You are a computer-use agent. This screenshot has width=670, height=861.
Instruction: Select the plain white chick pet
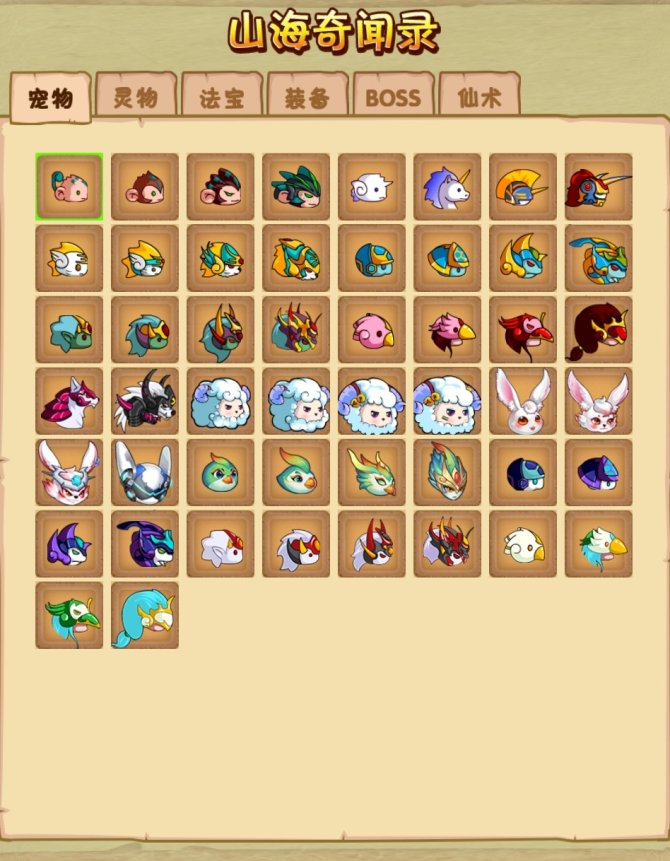pos(523,544)
